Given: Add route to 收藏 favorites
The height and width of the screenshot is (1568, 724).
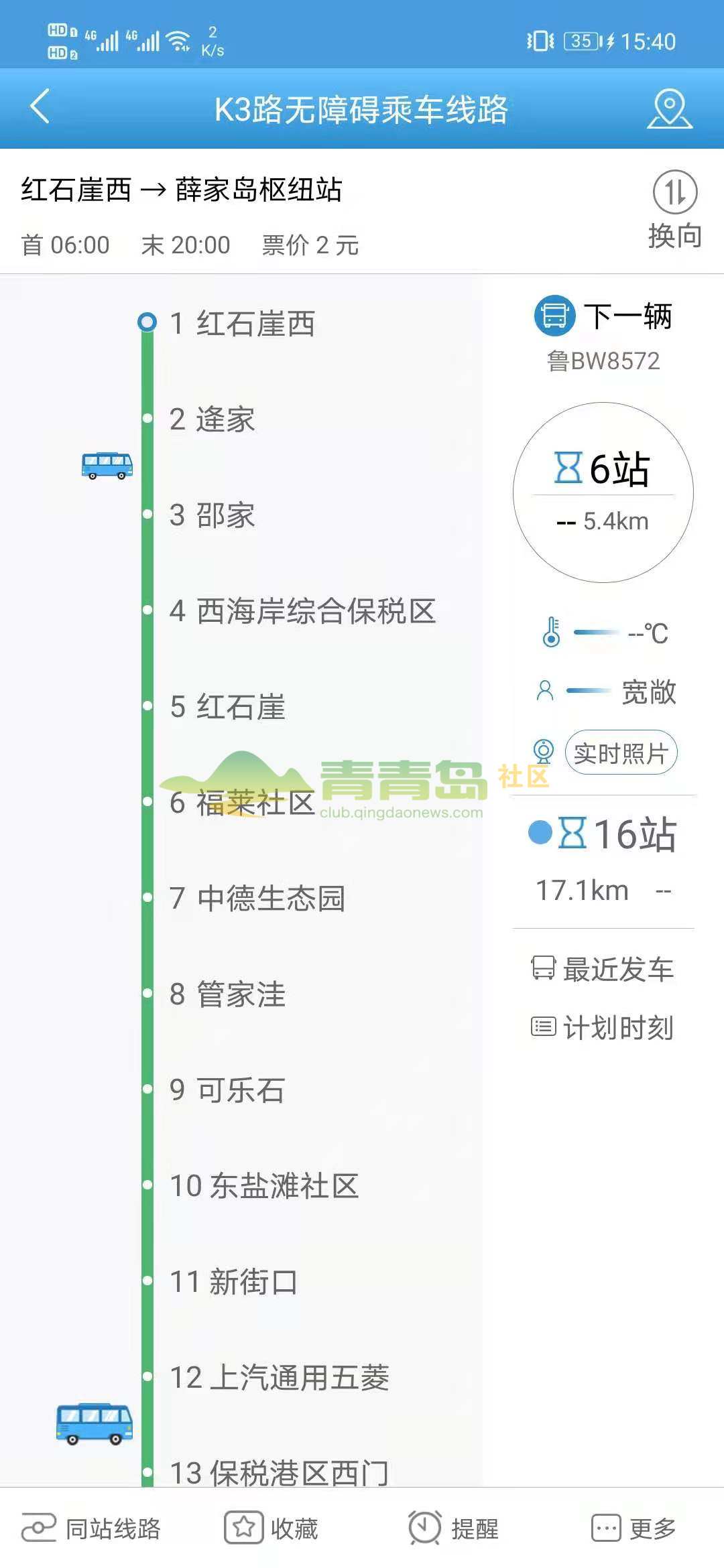Looking at the screenshot, I should [271, 1529].
